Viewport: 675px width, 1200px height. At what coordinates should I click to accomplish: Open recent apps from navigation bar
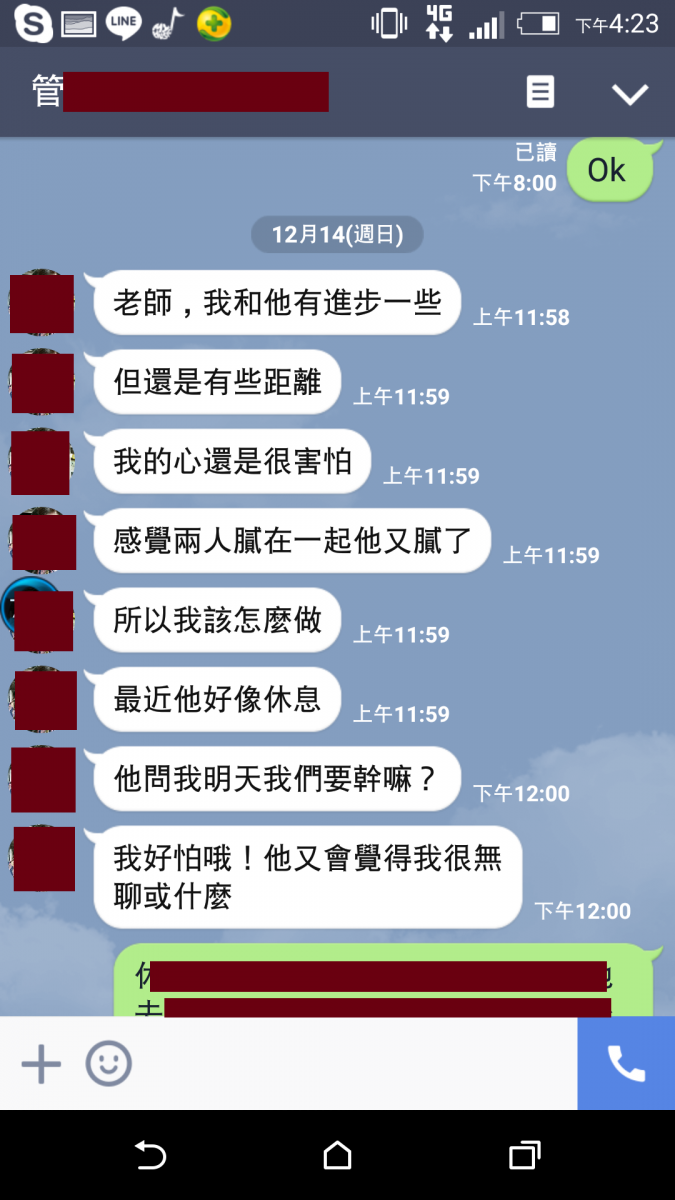point(524,1156)
